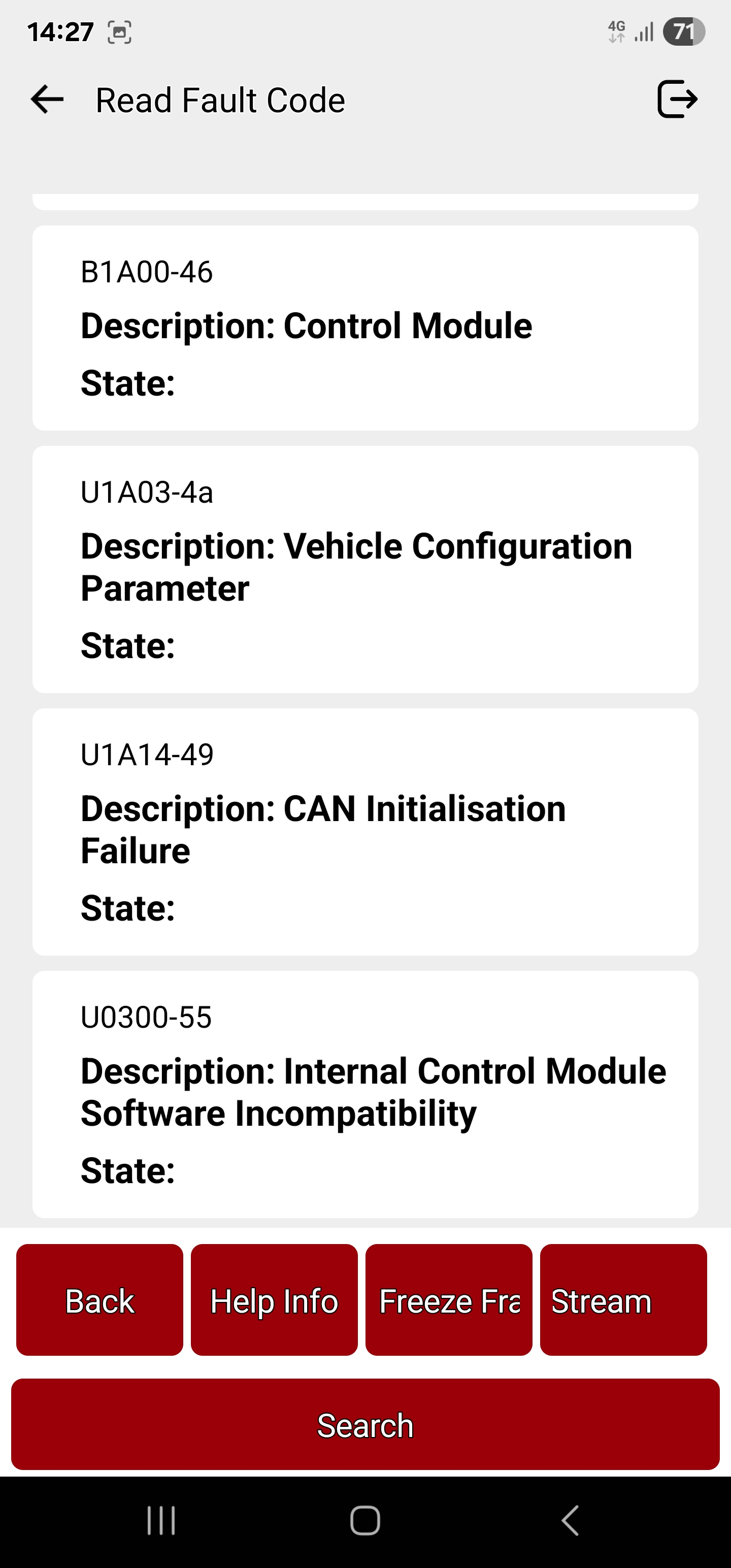Tap the exit icon in the header
The width and height of the screenshot is (731, 1568).
pyautogui.click(x=677, y=99)
